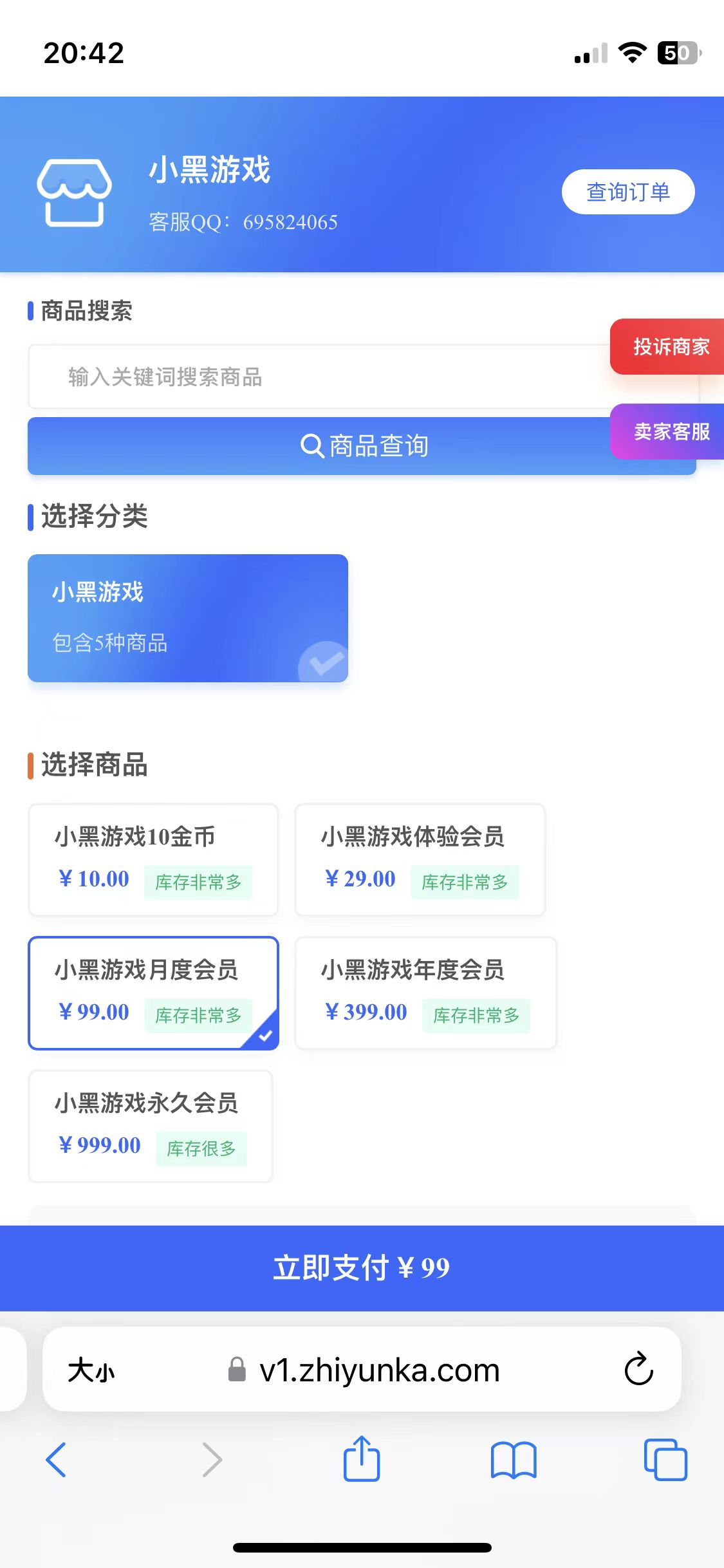Select the 小黑游戏 category card
The image size is (724, 1568).
(188, 618)
